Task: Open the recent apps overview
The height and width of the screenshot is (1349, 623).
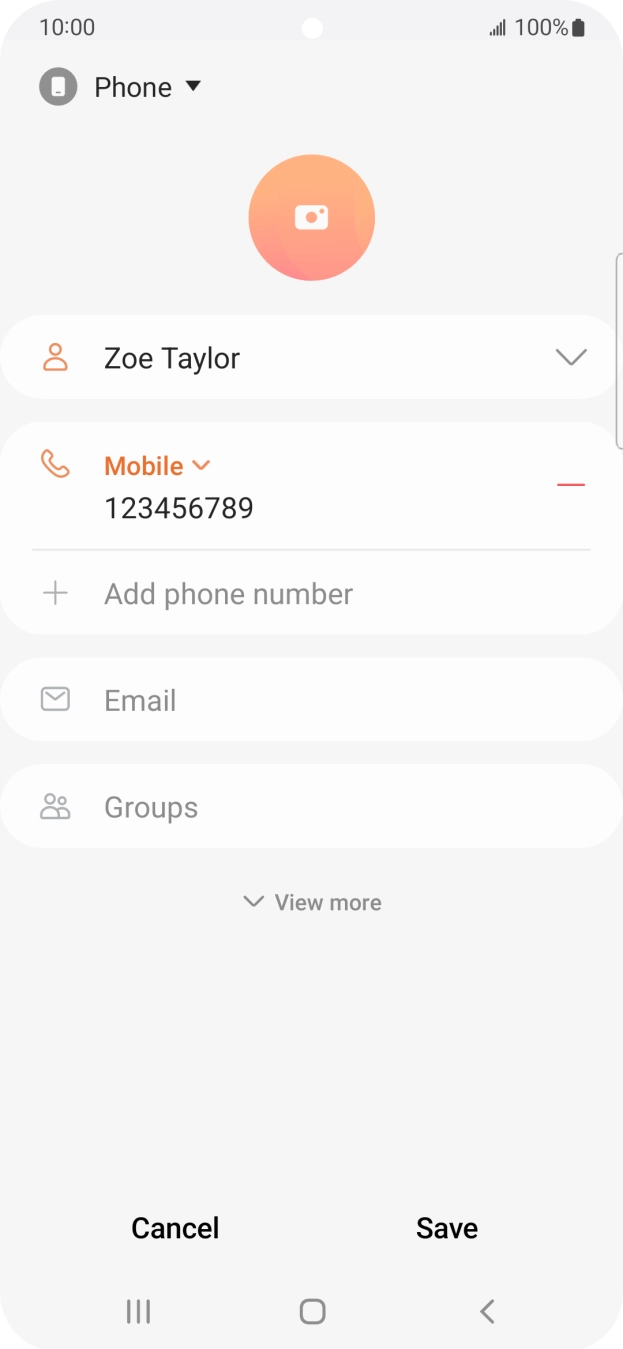Action: [x=138, y=1311]
